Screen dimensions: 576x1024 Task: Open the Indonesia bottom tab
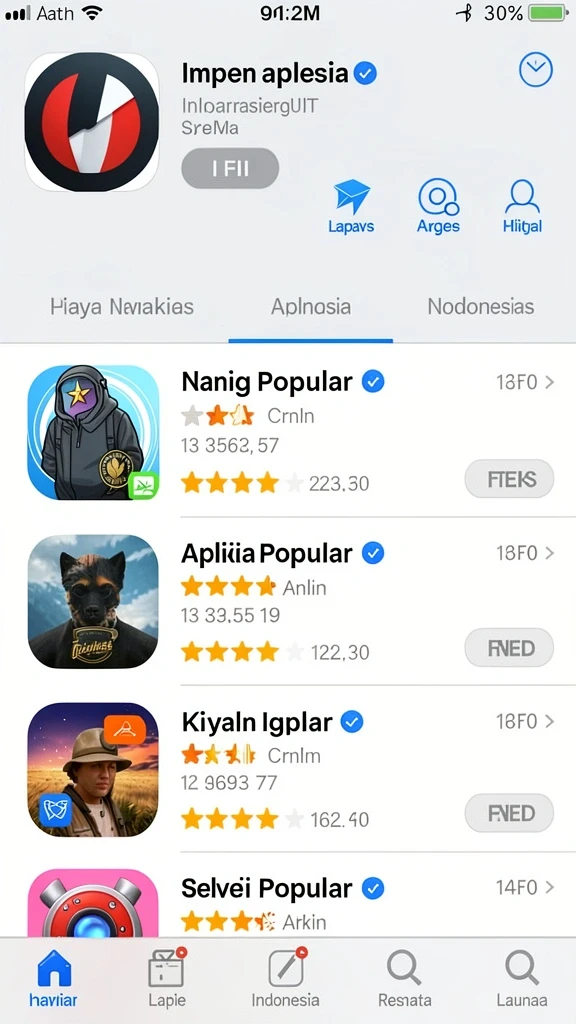tap(285, 978)
